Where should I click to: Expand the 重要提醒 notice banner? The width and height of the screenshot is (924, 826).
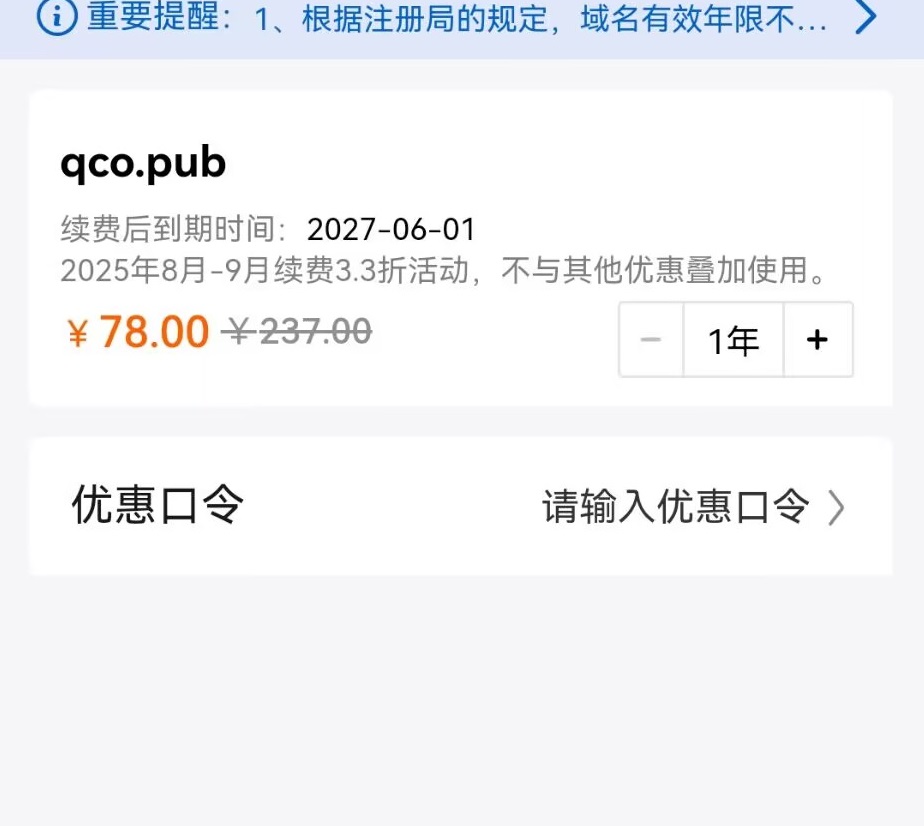(866, 18)
